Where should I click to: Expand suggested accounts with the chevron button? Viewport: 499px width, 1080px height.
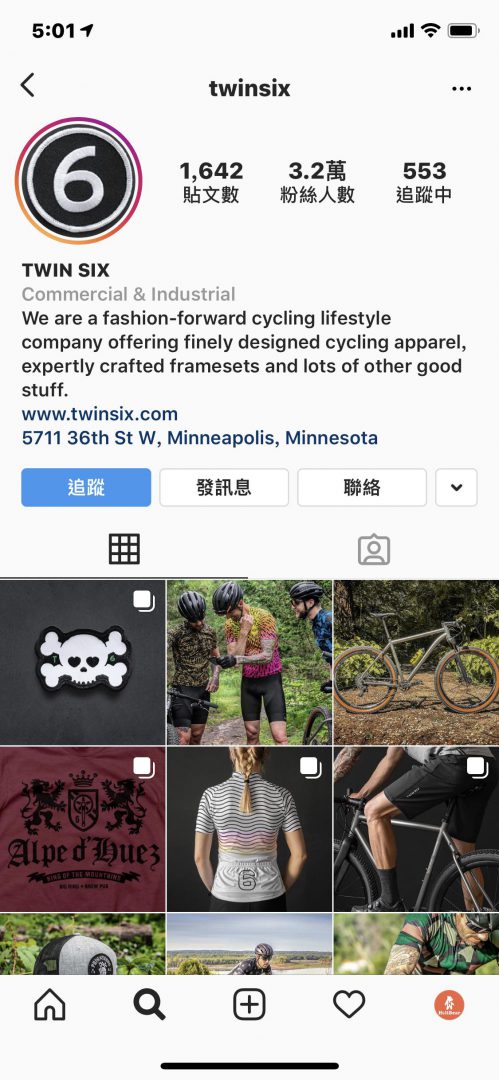(456, 488)
